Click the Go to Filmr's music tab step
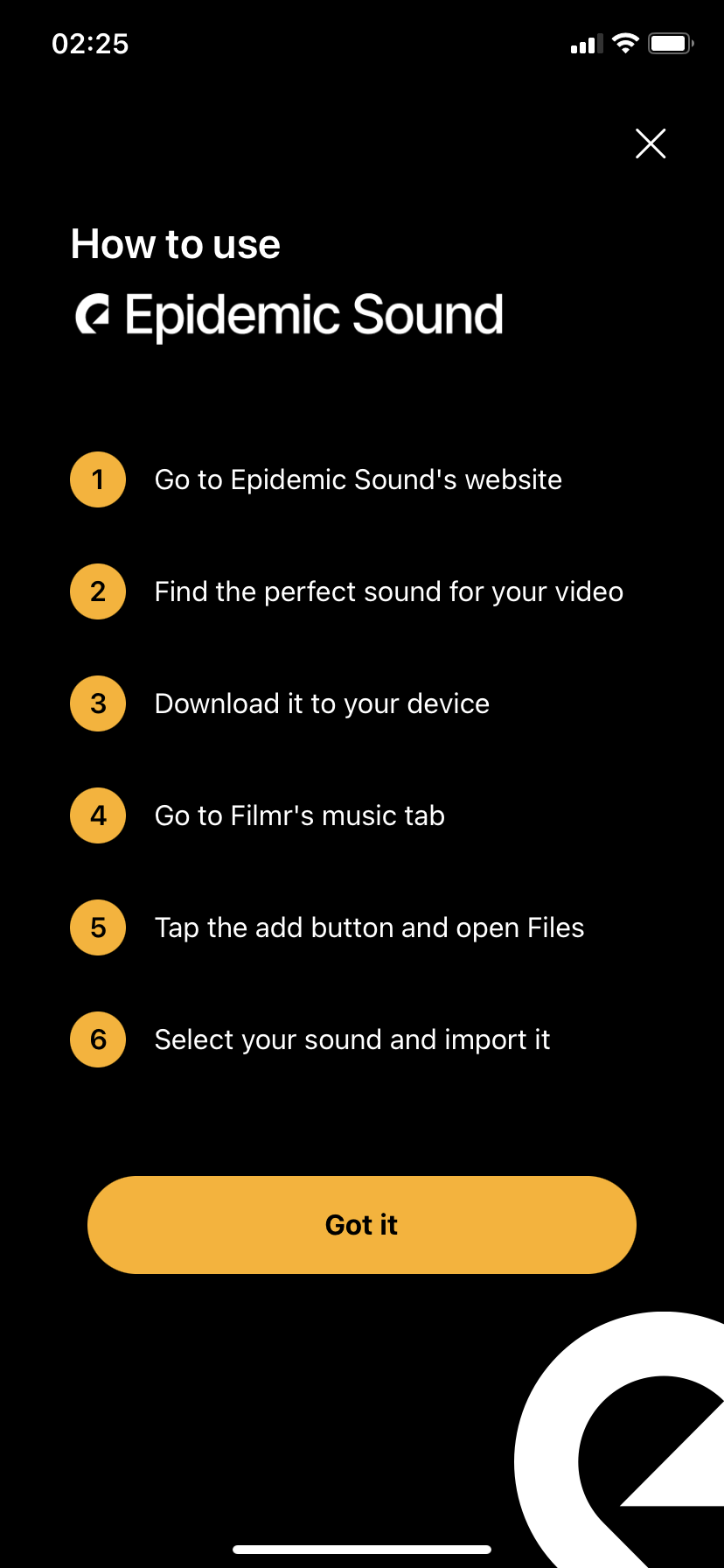This screenshot has height=1568, width=724. pos(299,815)
